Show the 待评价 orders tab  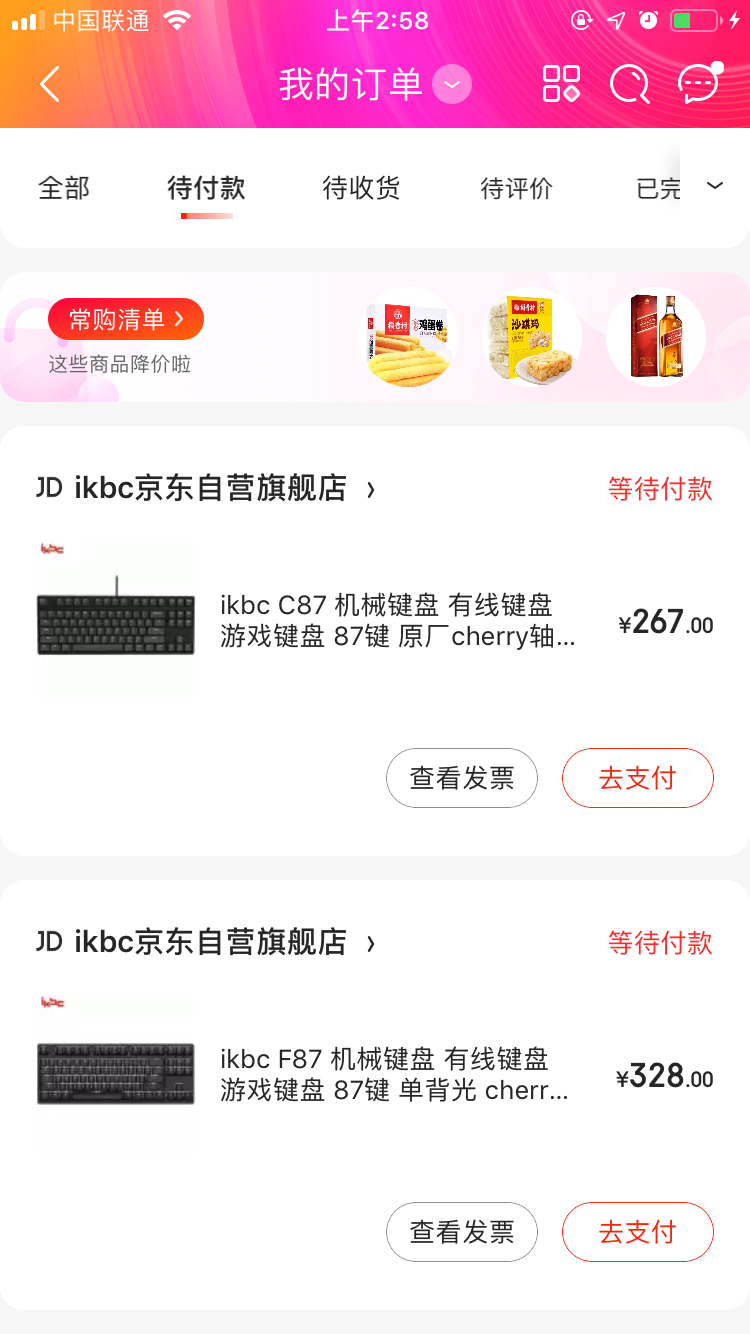click(x=516, y=188)
